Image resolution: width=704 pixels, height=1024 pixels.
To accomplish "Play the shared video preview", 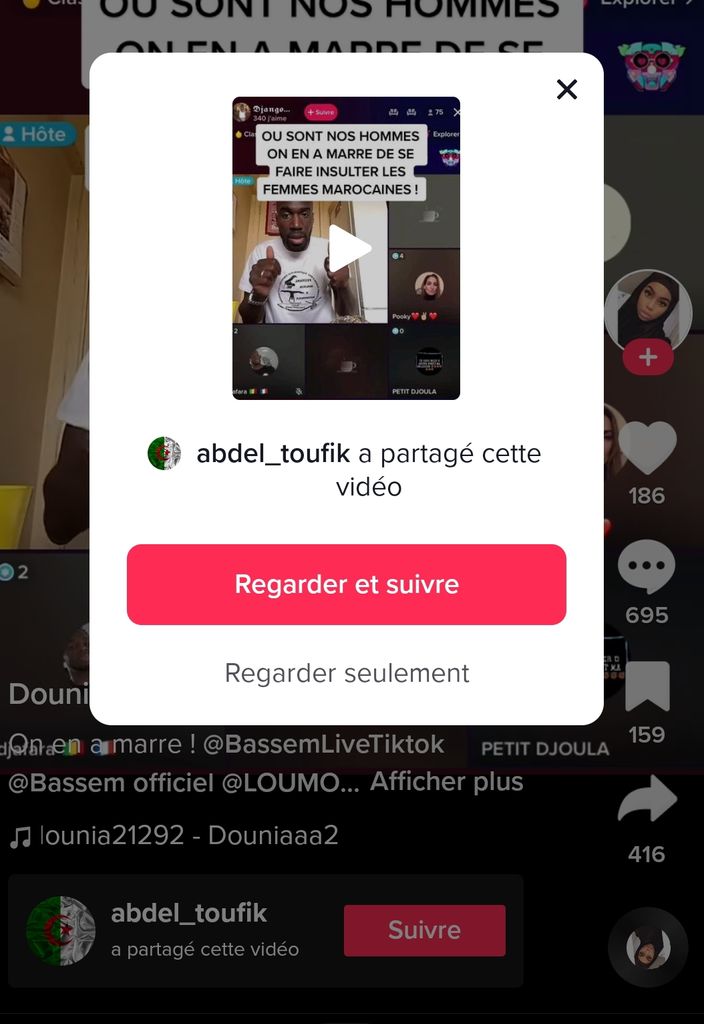I will [347, 248].
